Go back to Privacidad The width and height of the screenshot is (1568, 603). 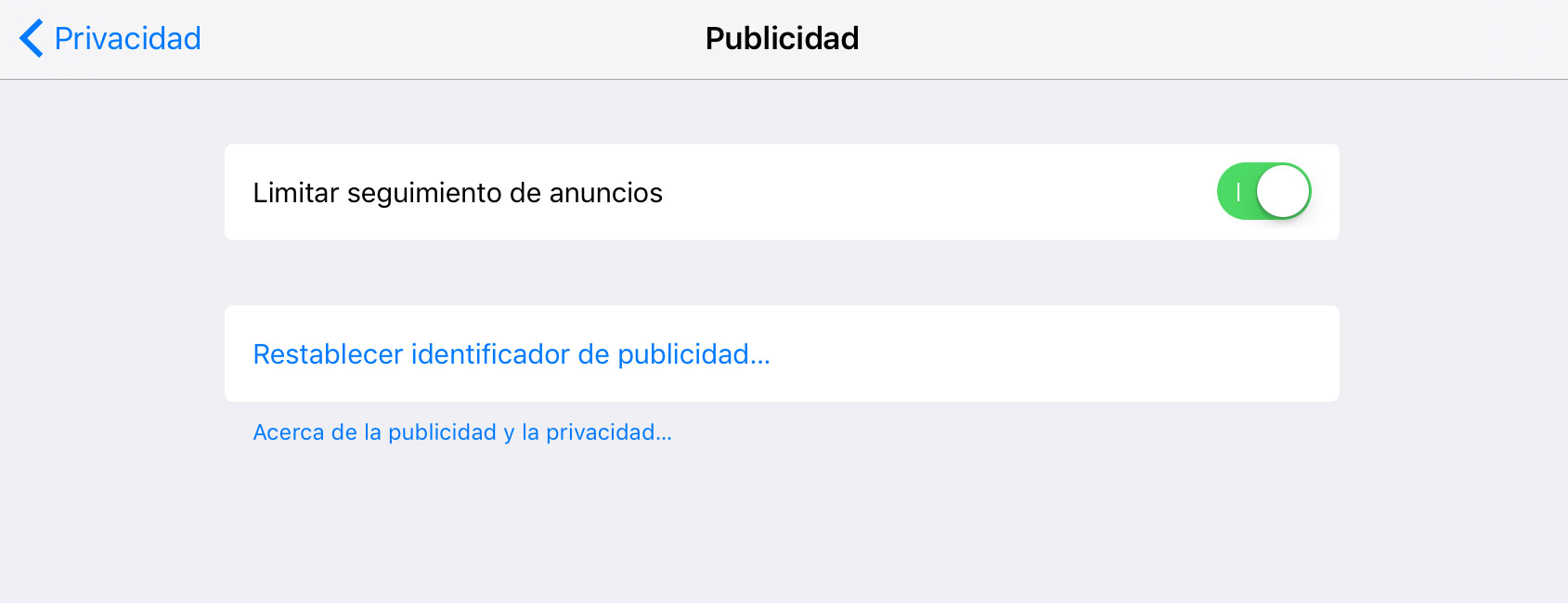click(x=111, y=39)
